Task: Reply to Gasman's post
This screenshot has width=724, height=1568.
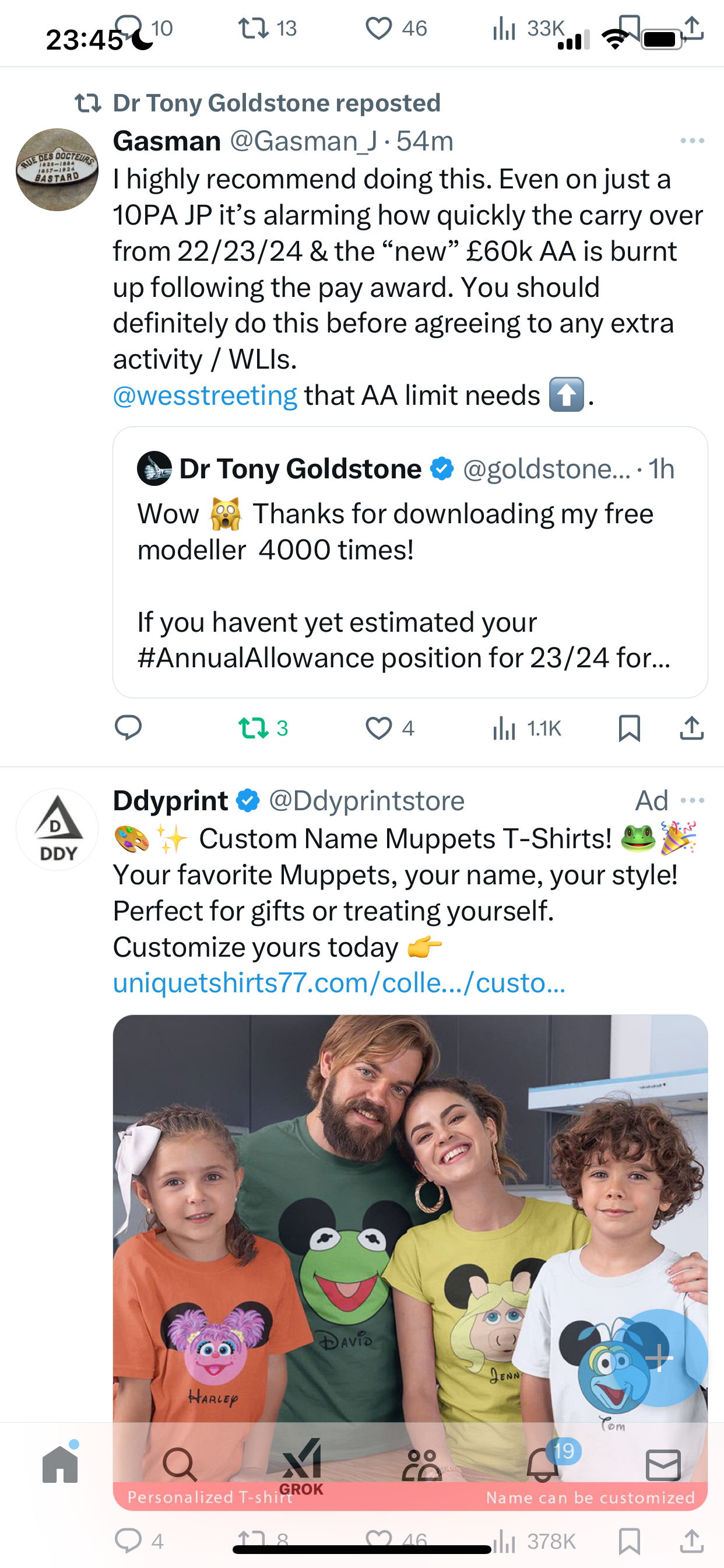Action: 128,727
